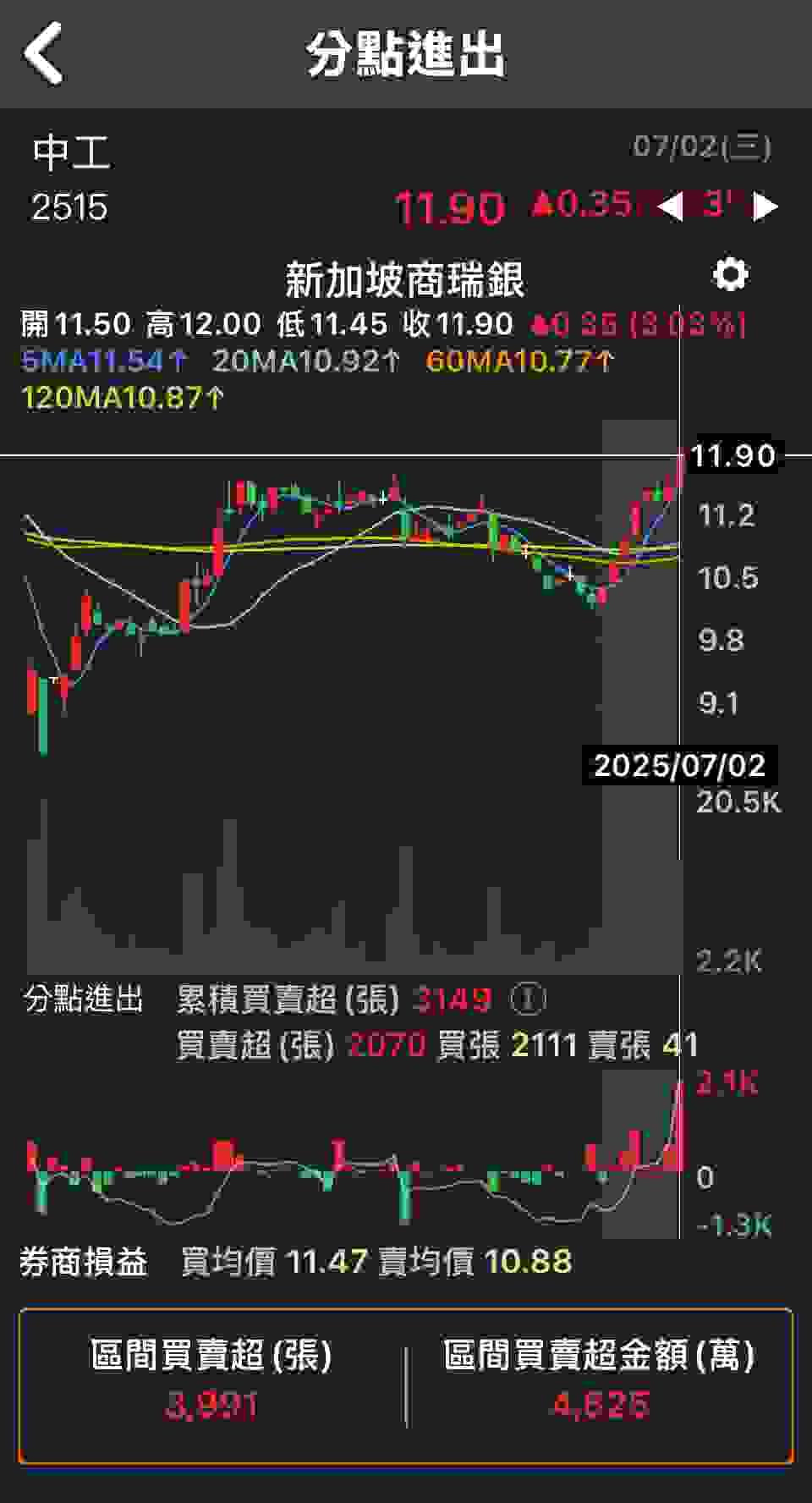
Task: Tap the right arrow to increase days
Action: click(765, 206)
